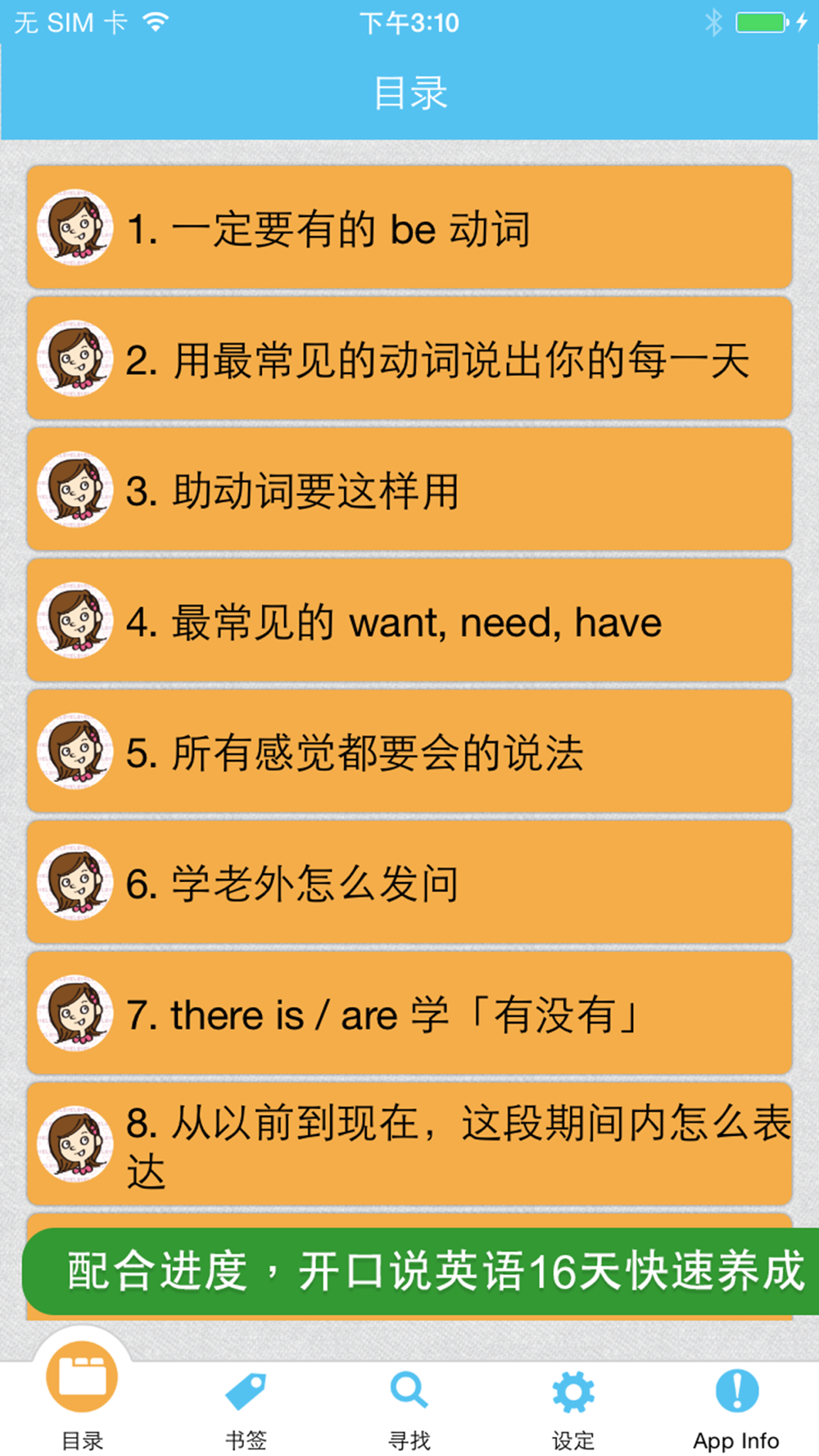The height and width of the screenshot is (1456, 819).
Task: Open lesson 4 最常见的 want, need, have
Action: tap(409, 620)
